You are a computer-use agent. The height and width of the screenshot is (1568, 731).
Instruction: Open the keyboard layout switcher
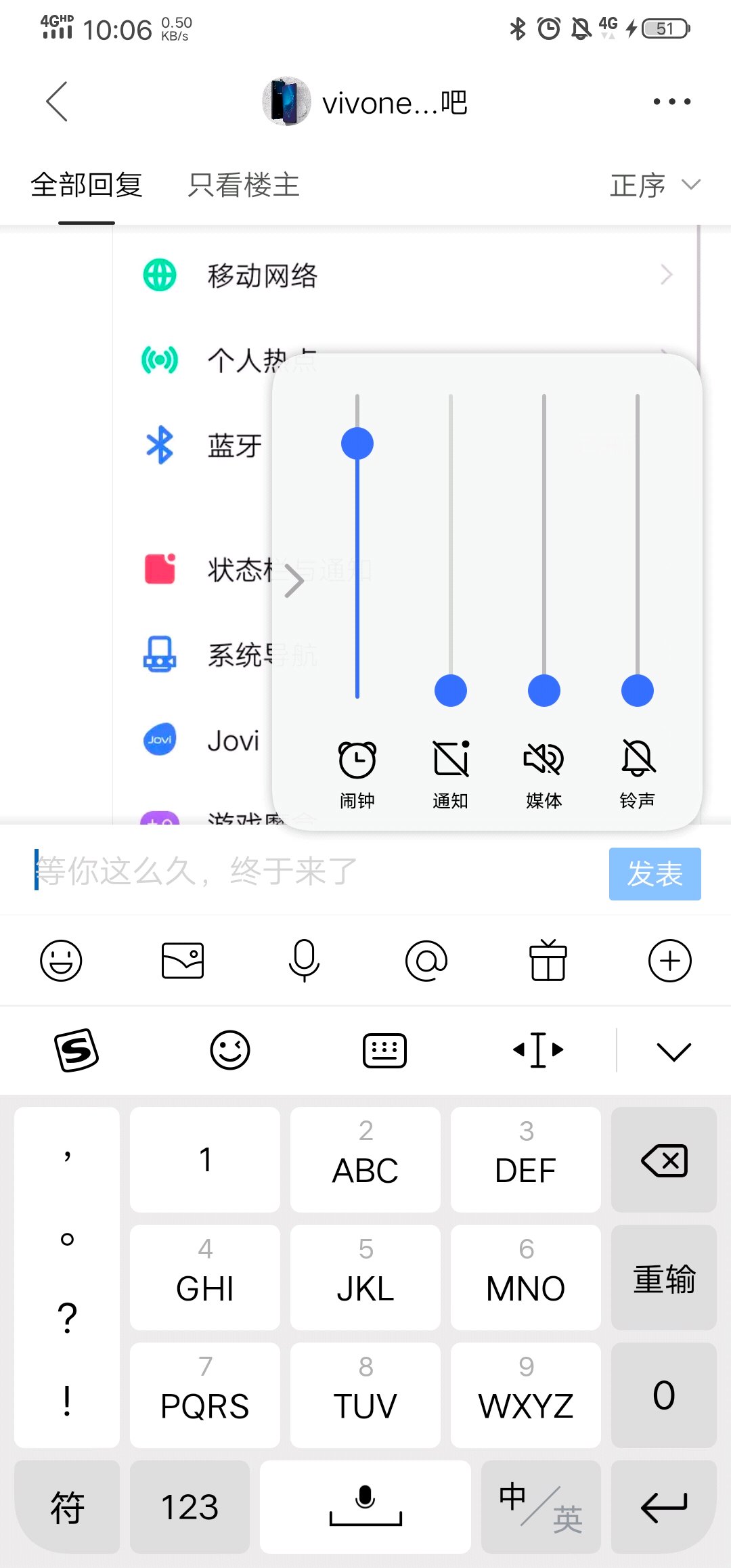(384, 1051)
